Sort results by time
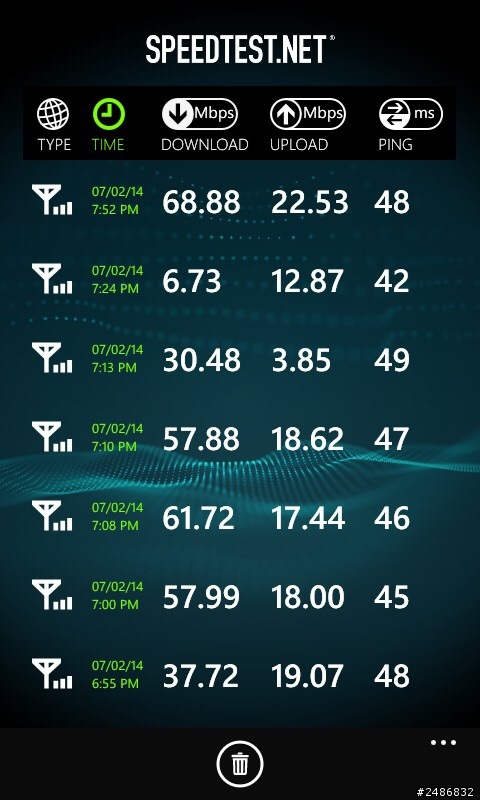 (x=108, y=124)
